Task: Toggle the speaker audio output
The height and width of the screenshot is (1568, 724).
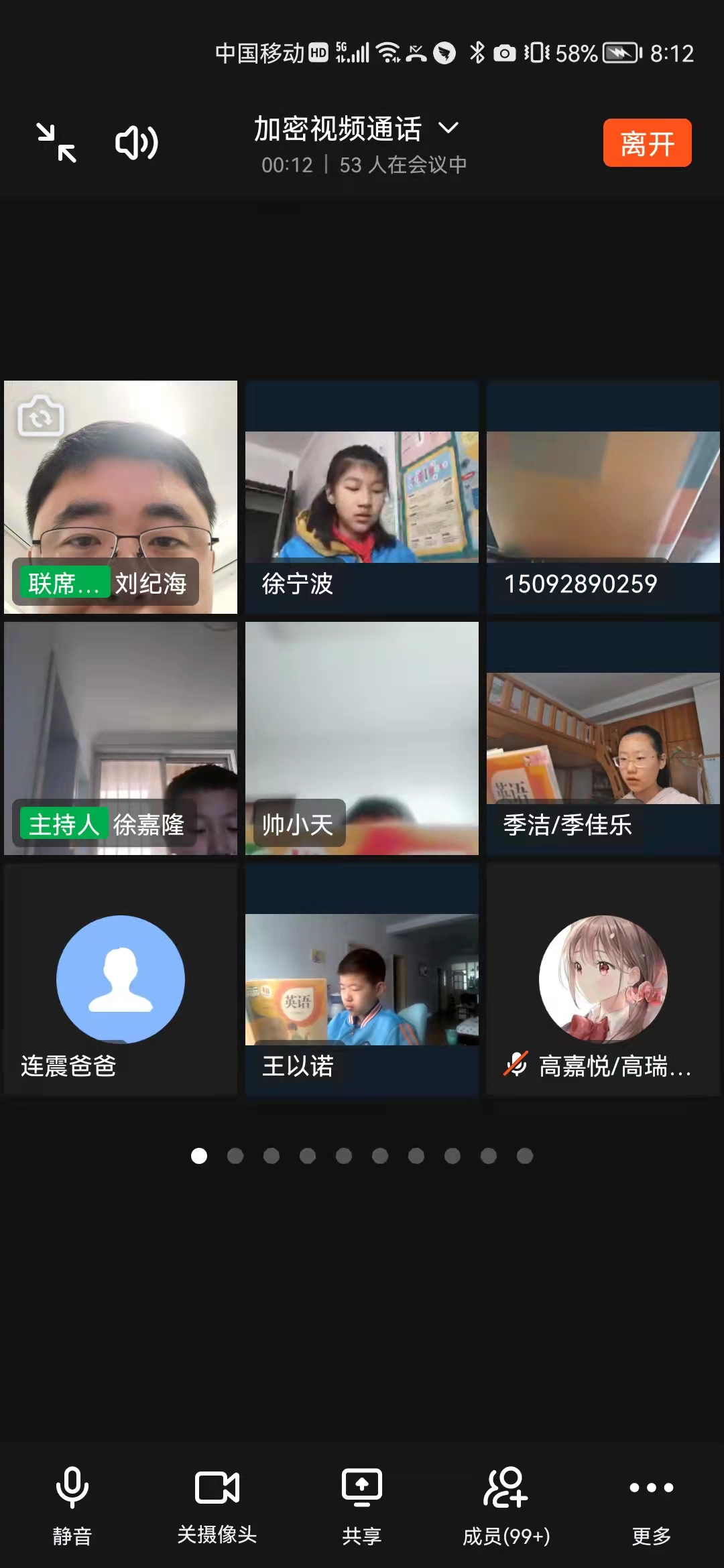Action: (x=137, y=143)
